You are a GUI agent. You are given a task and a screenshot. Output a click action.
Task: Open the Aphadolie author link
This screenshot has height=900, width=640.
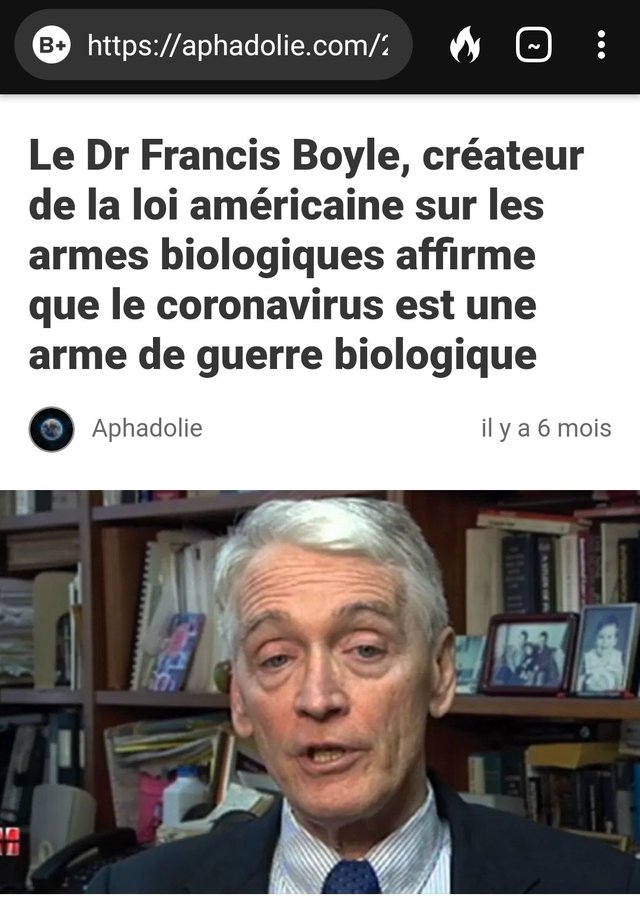click(x=146, y=429)
